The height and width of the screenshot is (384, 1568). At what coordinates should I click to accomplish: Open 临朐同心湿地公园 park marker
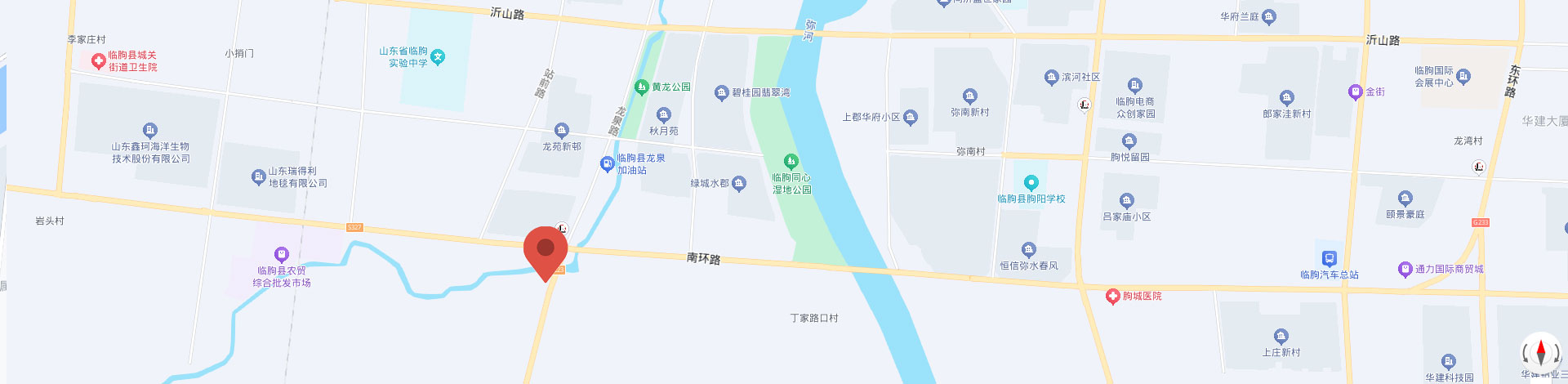tap(791, 162)
